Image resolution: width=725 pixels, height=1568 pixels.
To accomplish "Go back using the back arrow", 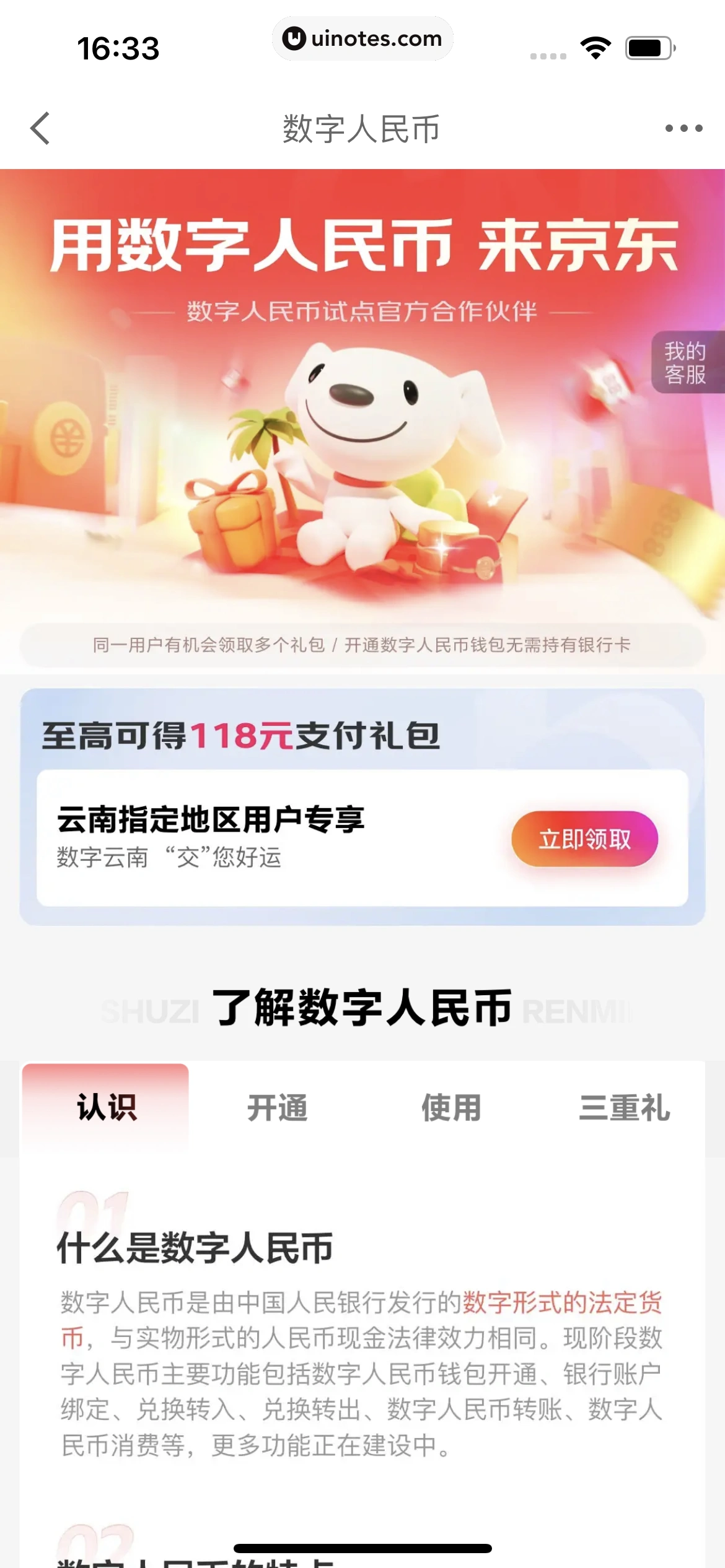I will point(40,128).
